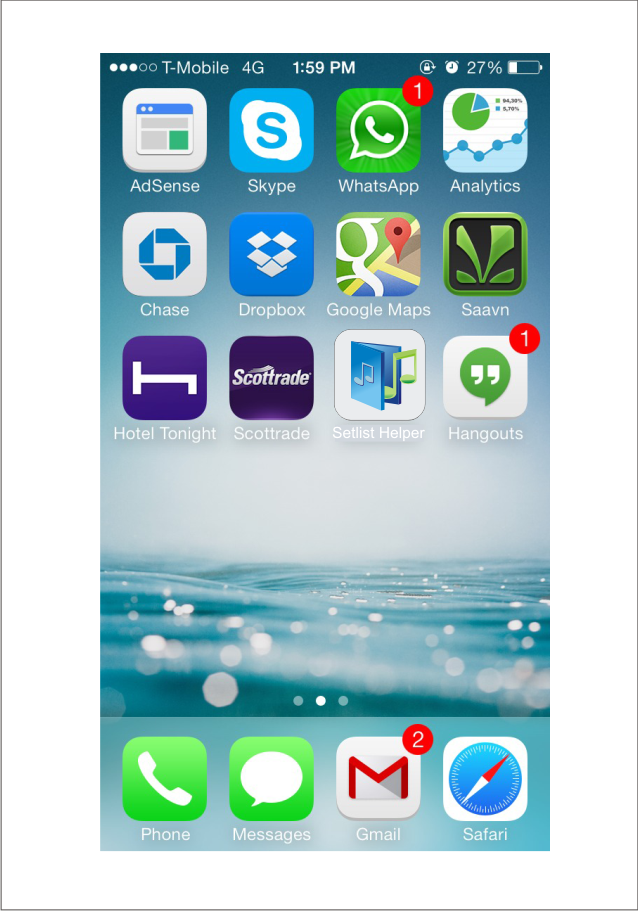Launch Safari browser

485,779
